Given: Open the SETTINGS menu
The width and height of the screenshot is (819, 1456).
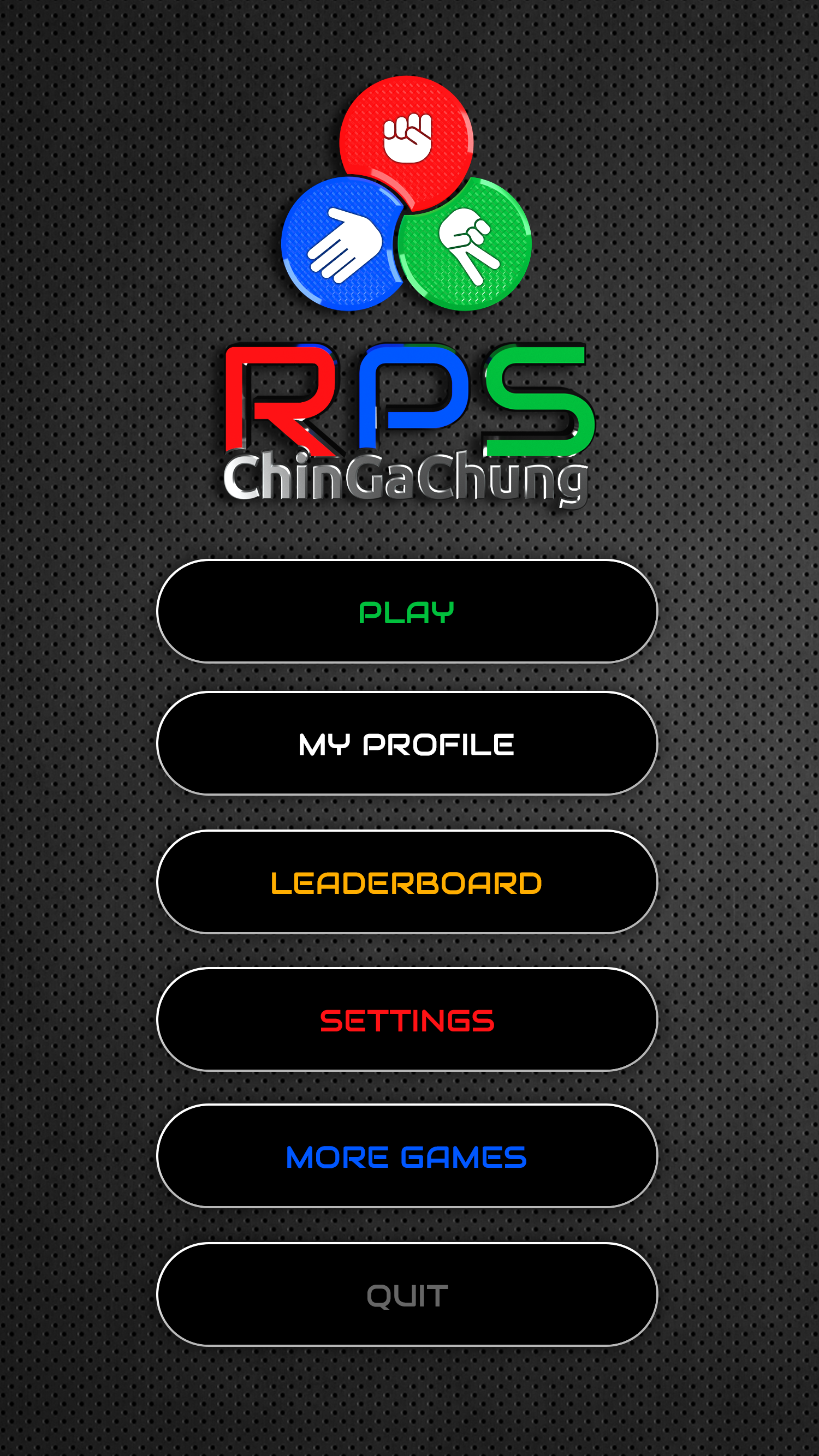Looking at the screenshot, I should (407, 1019).
